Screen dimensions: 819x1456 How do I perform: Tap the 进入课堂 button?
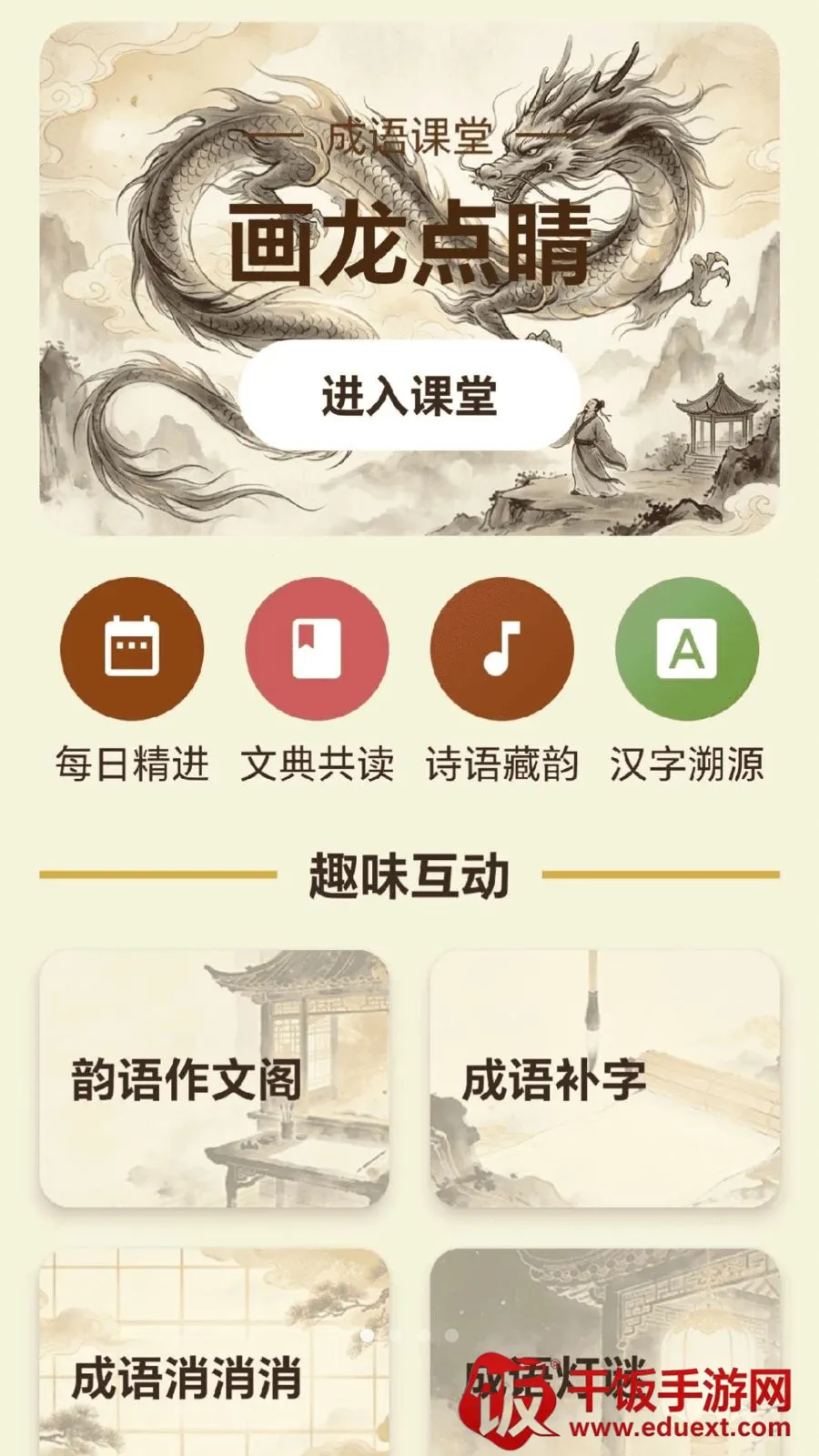pyautogui.click(x=409, y=396)
